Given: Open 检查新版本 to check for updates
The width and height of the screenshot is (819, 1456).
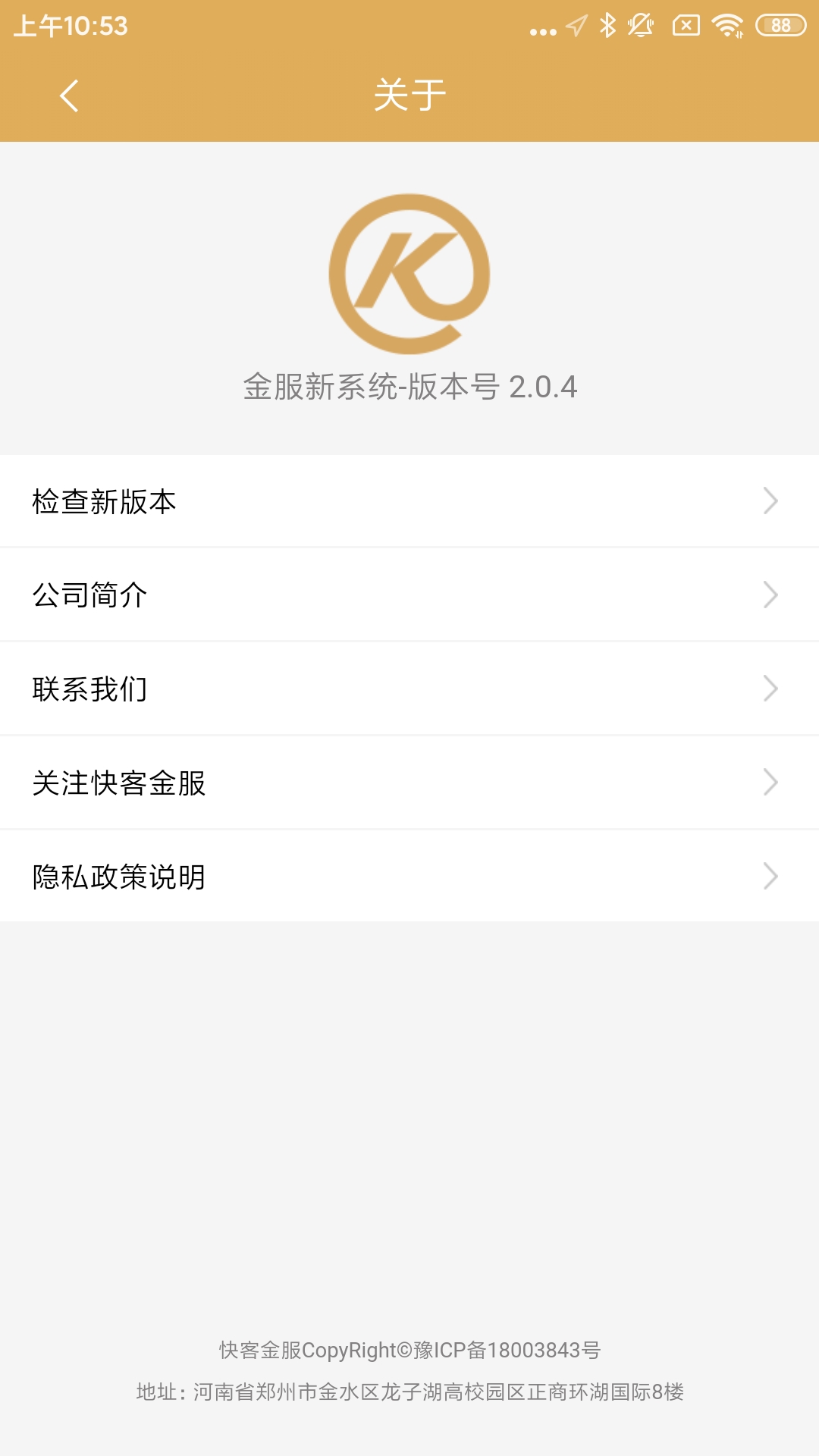Looking at the screenshot, I should point(409,501).
